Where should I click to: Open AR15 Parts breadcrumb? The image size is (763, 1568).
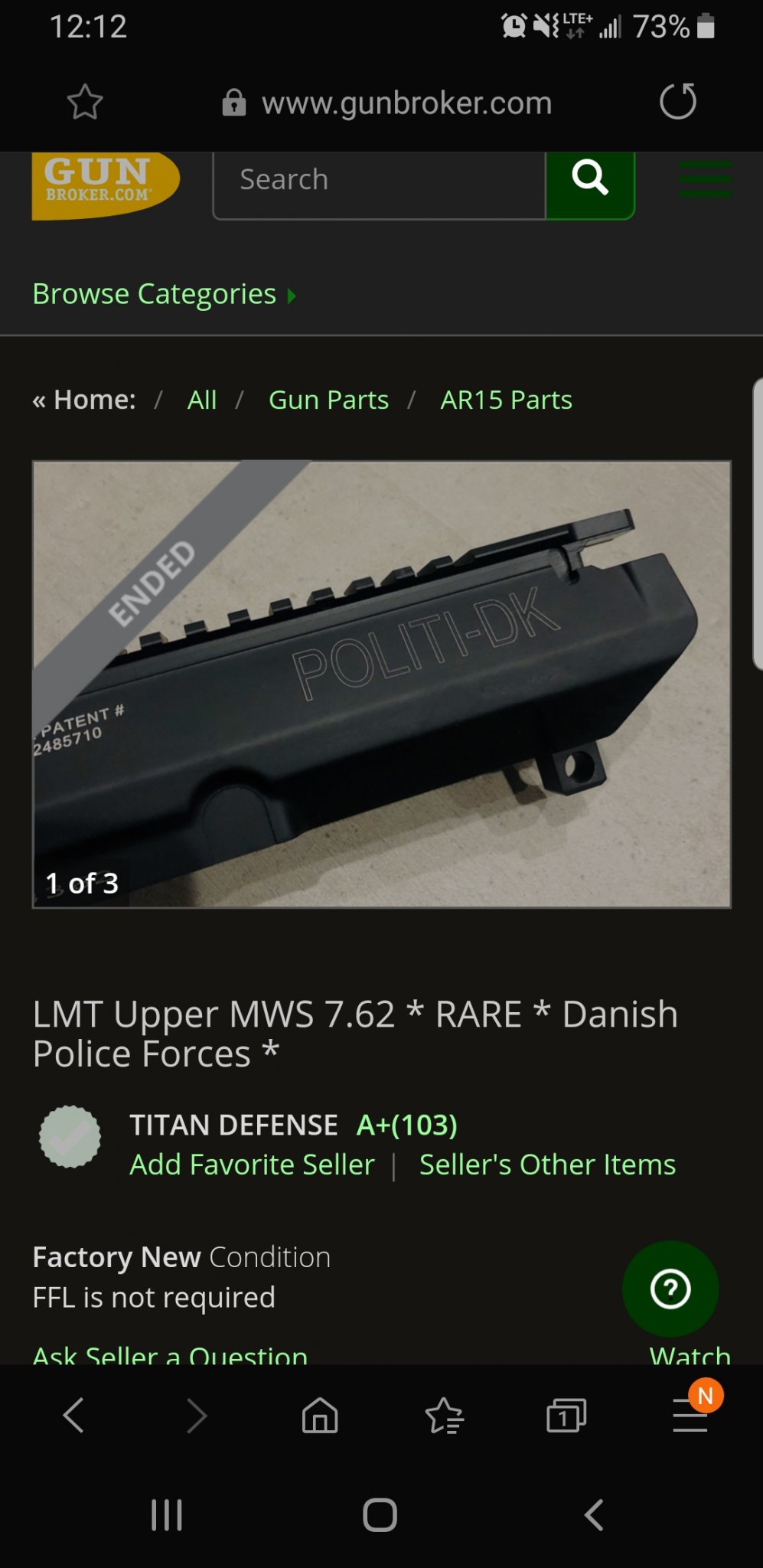[x=506, y=400]
